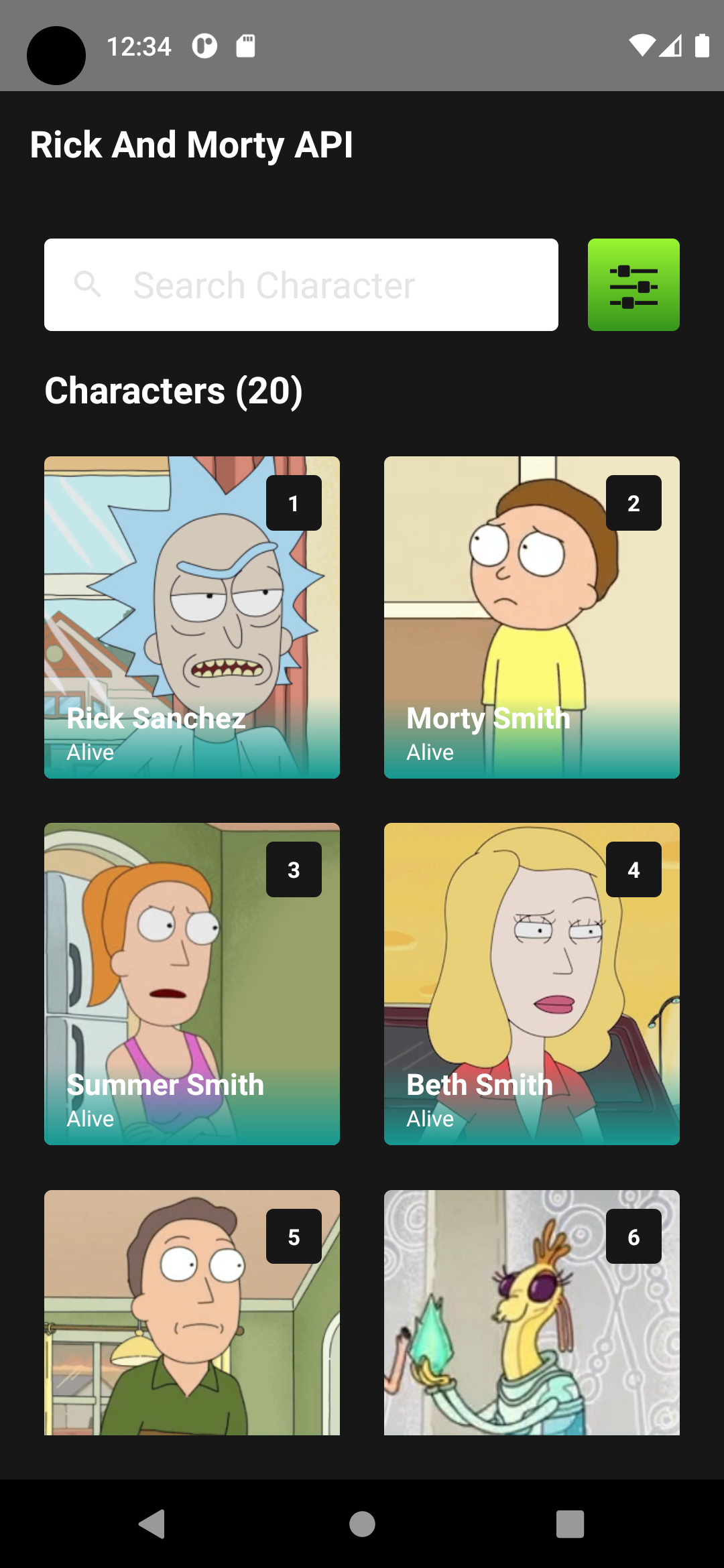The width and height of the screenshot is (724, 1568).
Task: Open the Morty Smith character card
Action: point(531,616)
